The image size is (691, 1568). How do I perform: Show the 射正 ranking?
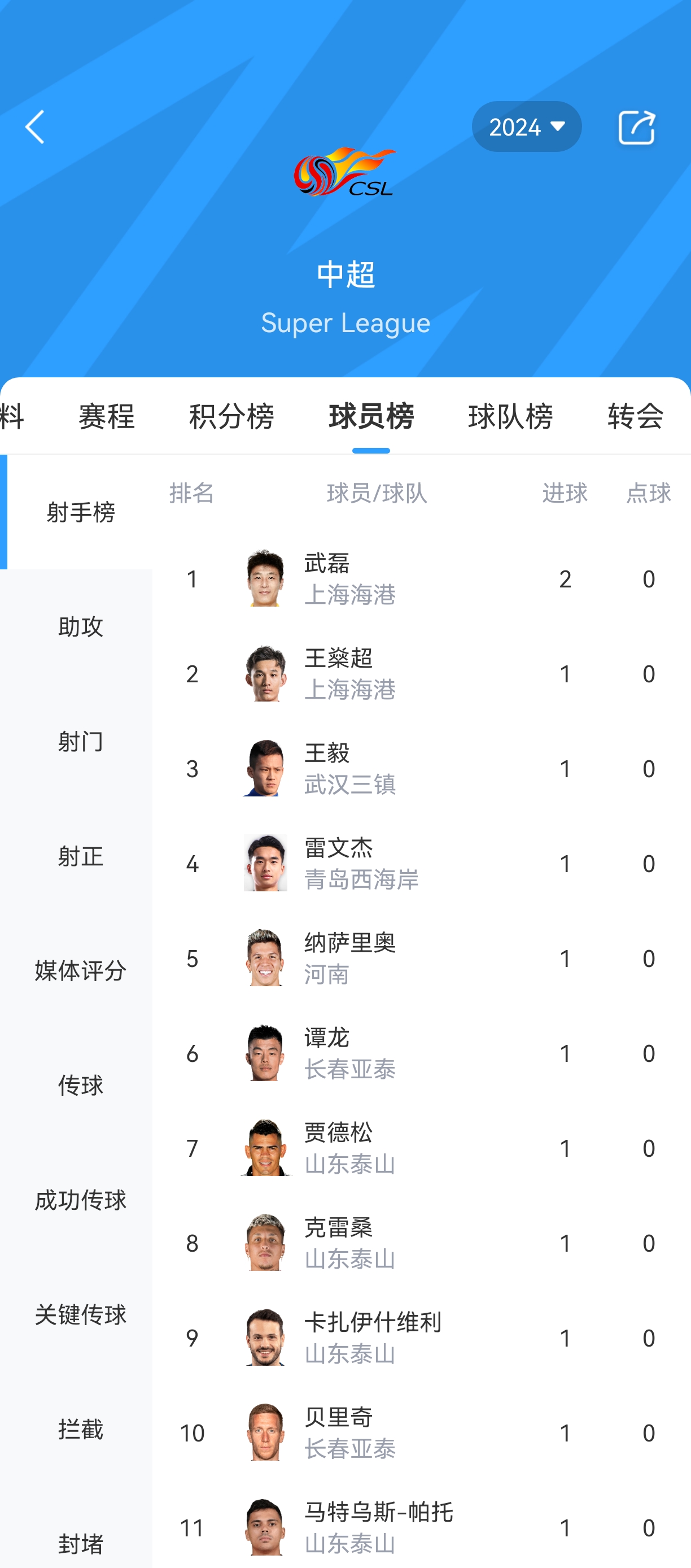(x=80, y=856)
